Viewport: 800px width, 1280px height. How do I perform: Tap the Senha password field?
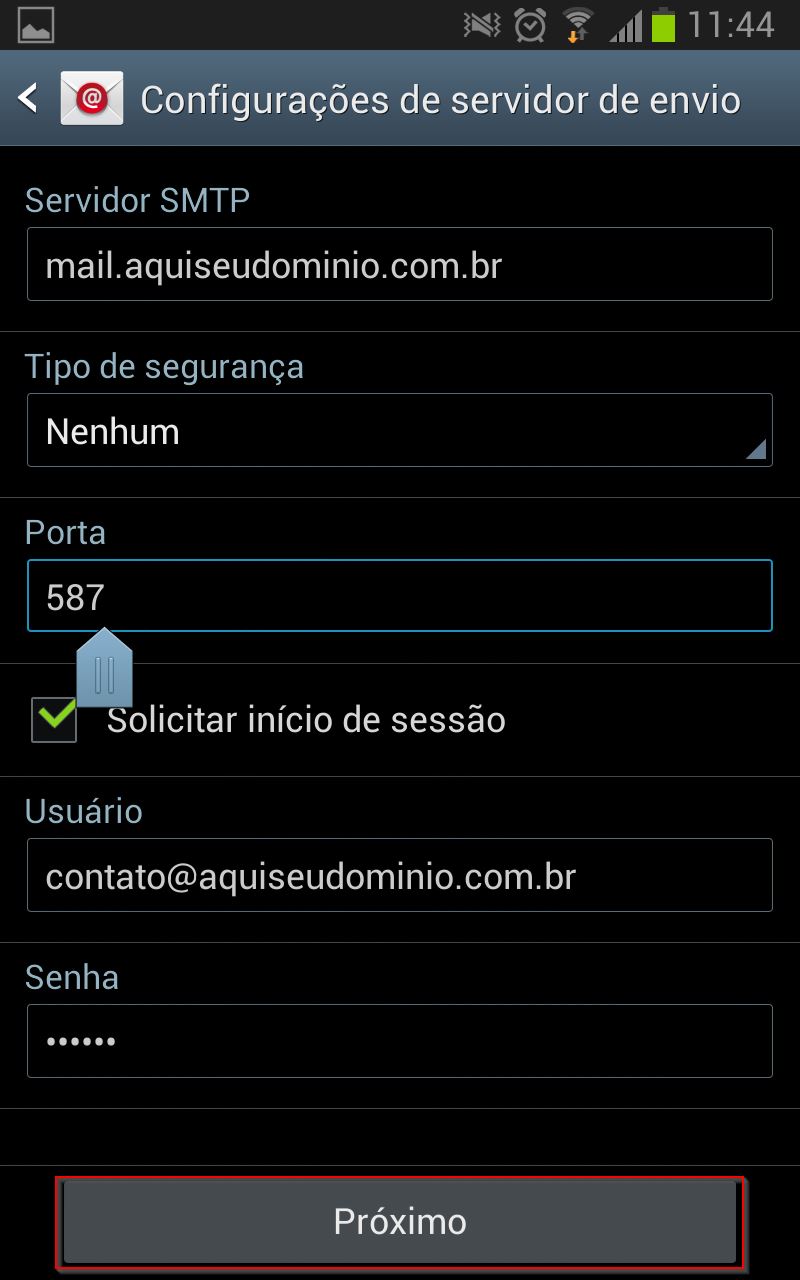[x=400, y=1041]
